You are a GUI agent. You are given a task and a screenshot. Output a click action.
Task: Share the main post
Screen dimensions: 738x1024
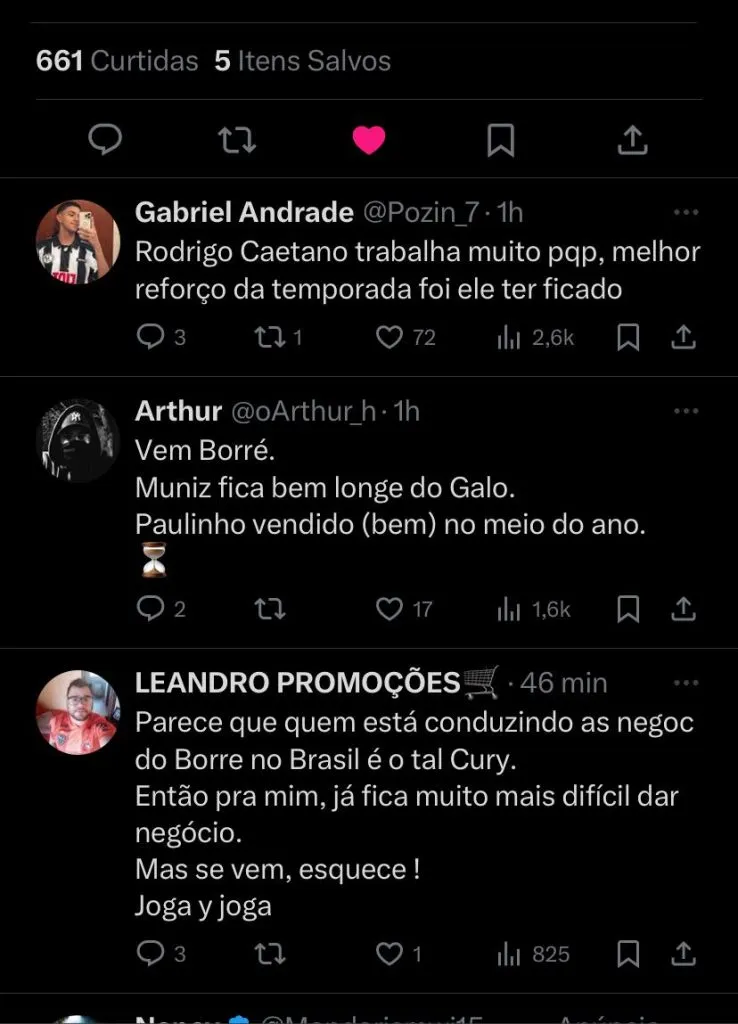click(x=632, y=140)
